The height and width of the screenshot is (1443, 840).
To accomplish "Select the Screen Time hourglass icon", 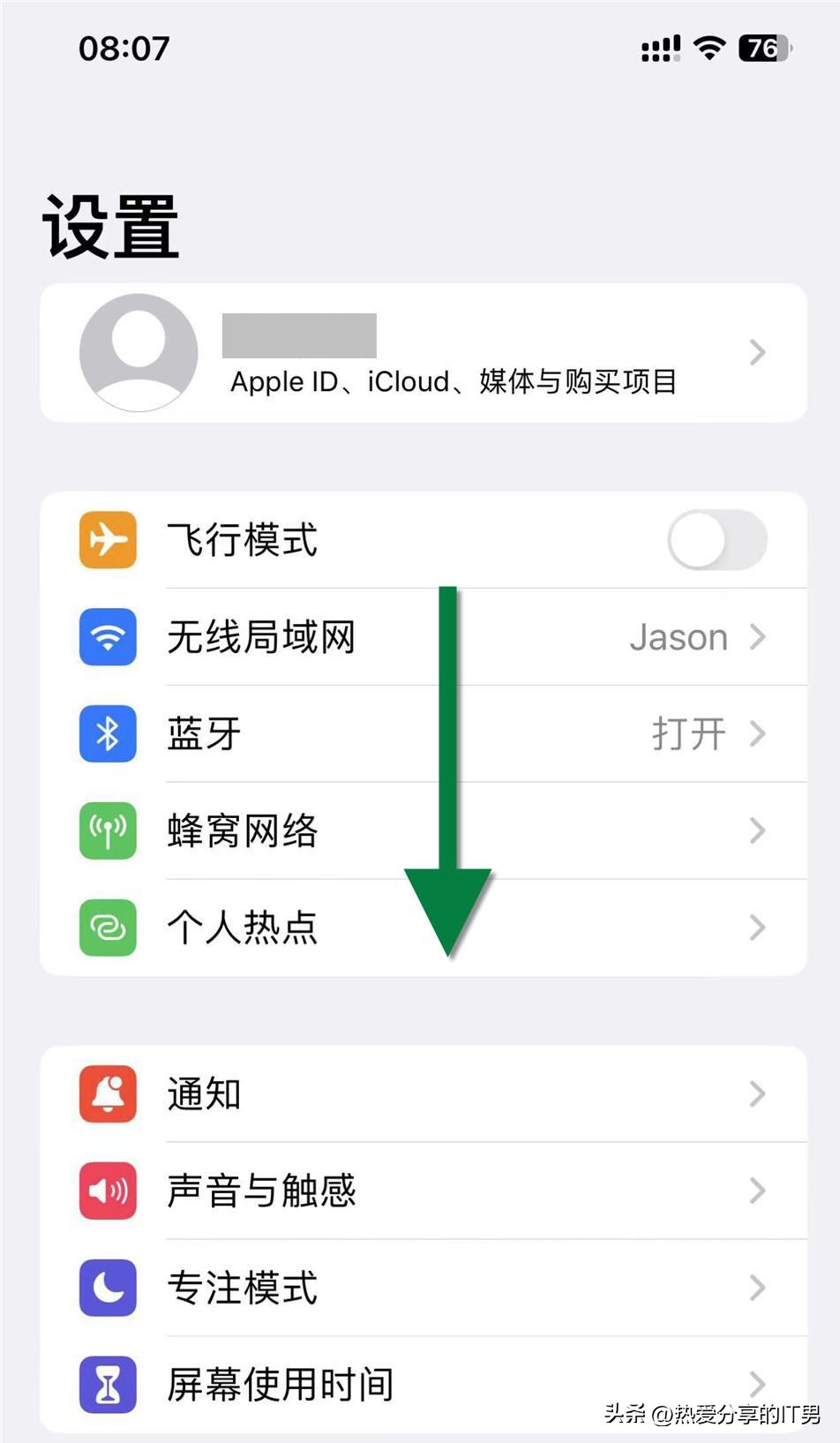I will pos(107,1384).
